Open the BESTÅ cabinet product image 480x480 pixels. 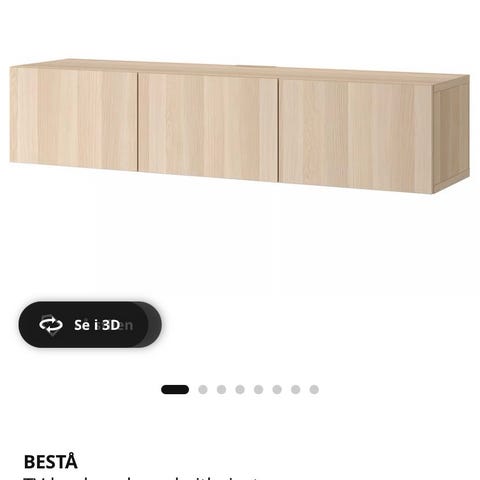[x=240, y=126]
